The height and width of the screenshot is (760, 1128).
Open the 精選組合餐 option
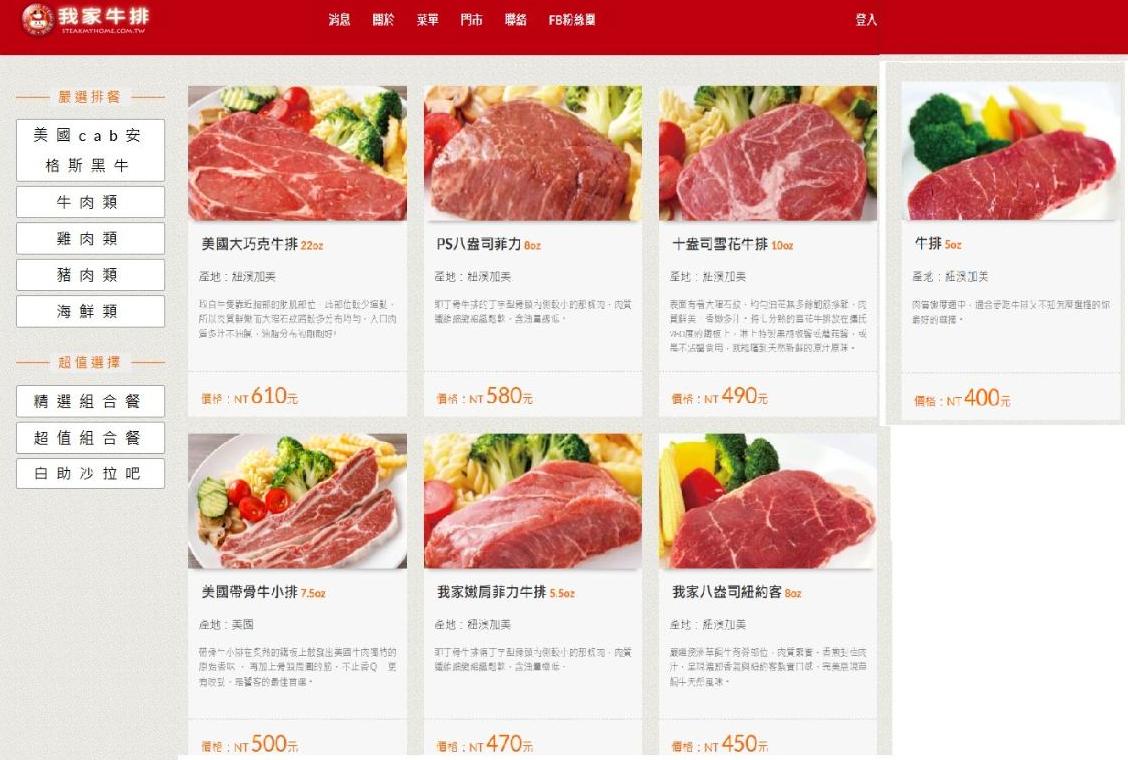click(90, 402)
